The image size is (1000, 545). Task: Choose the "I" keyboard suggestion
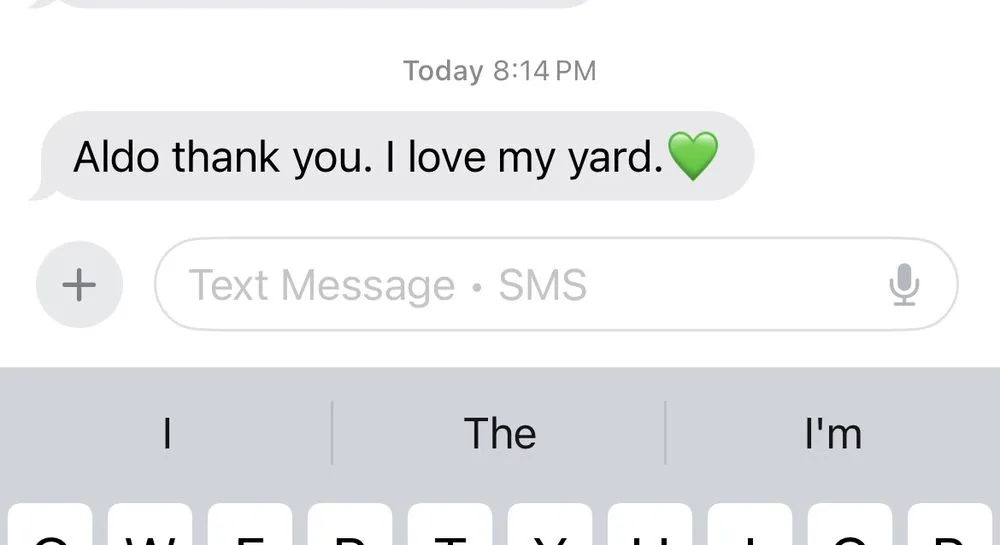click(166, 434)
